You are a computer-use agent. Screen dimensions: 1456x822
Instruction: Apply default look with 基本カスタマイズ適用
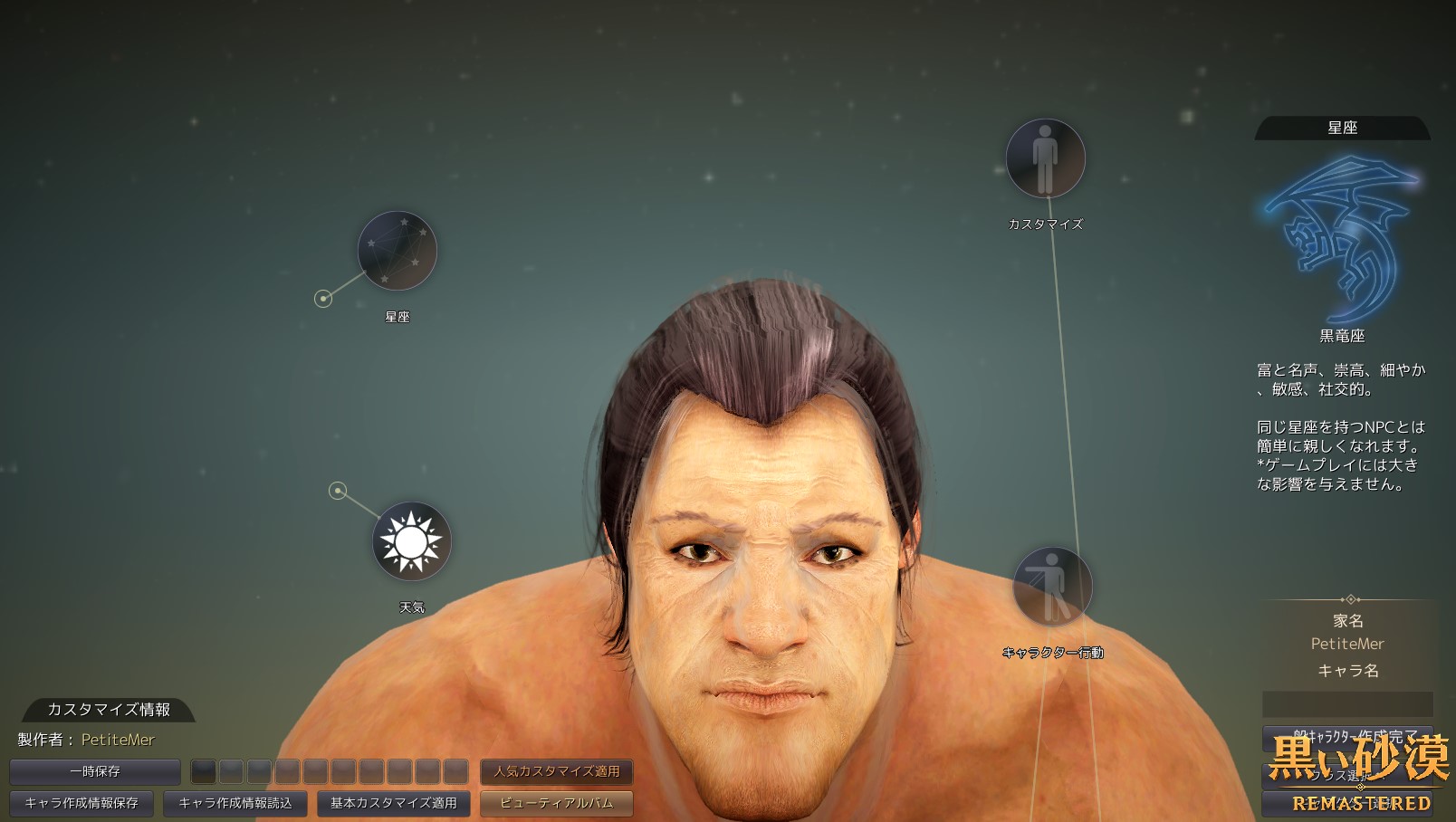point(393,803)
